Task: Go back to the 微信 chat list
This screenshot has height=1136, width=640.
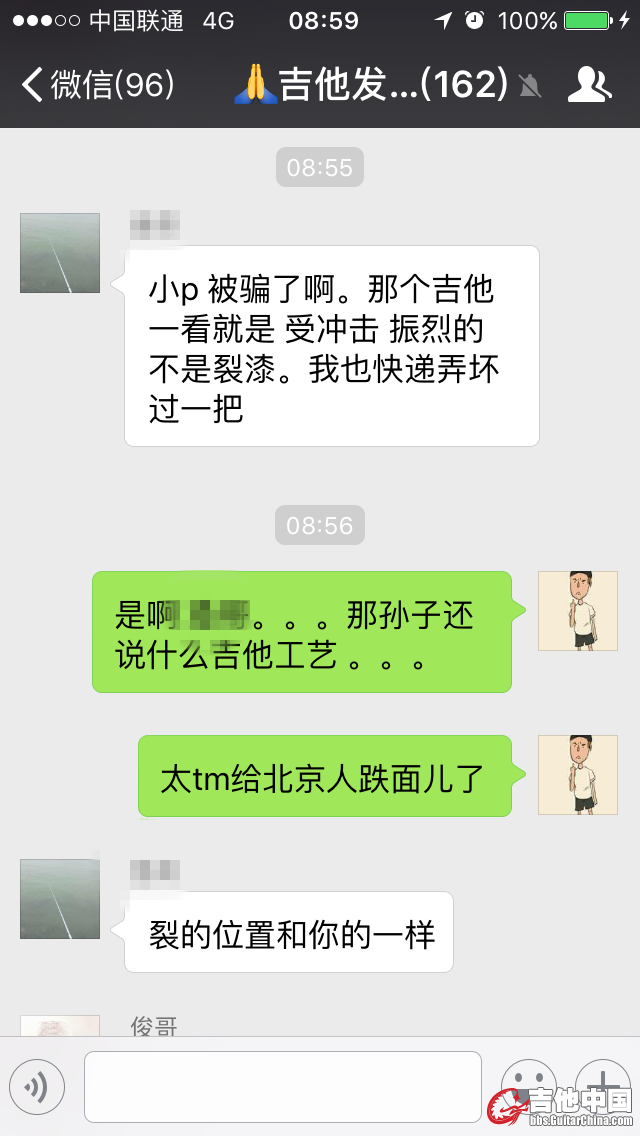Action: [95, 85]
